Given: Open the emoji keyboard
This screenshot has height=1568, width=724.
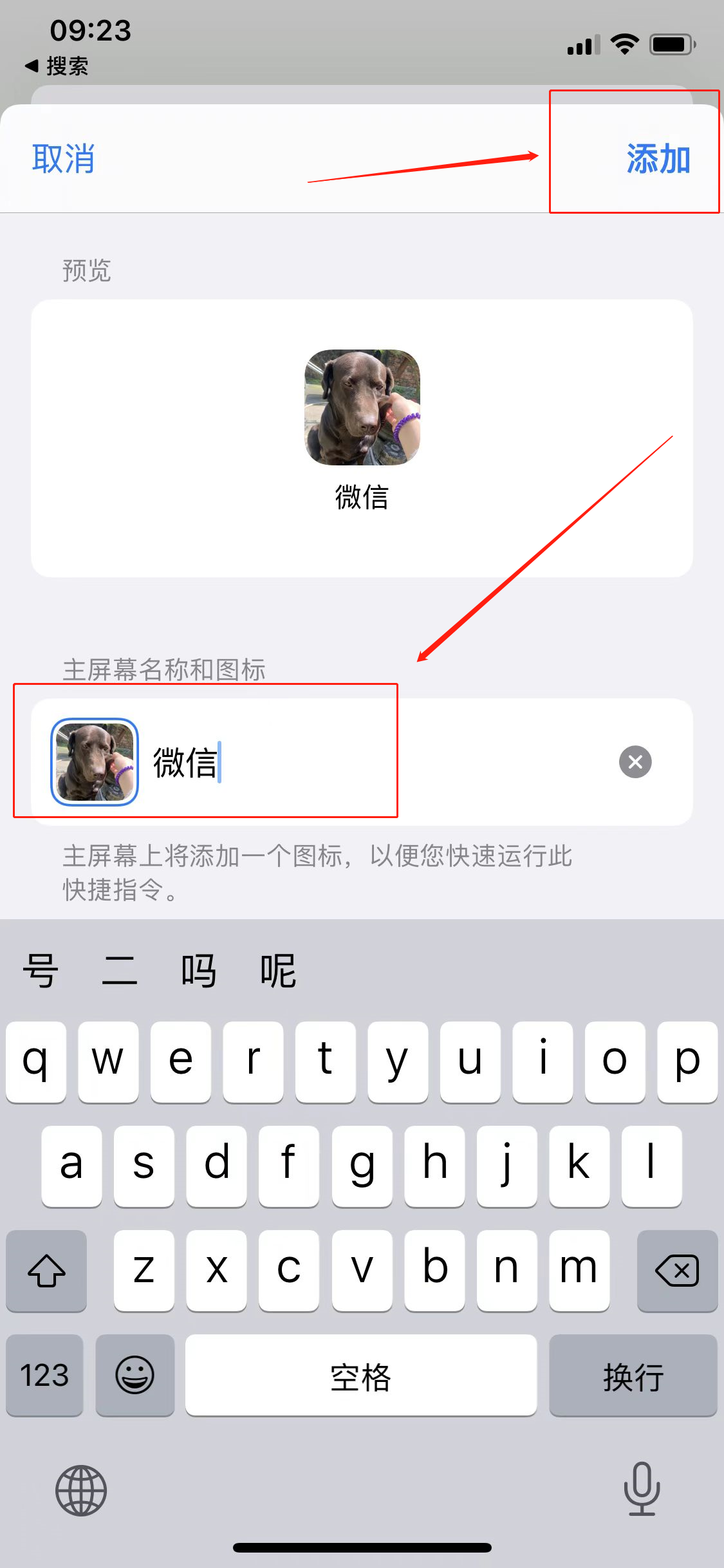Looking at the screenshot, I should tap(135, 1376).
